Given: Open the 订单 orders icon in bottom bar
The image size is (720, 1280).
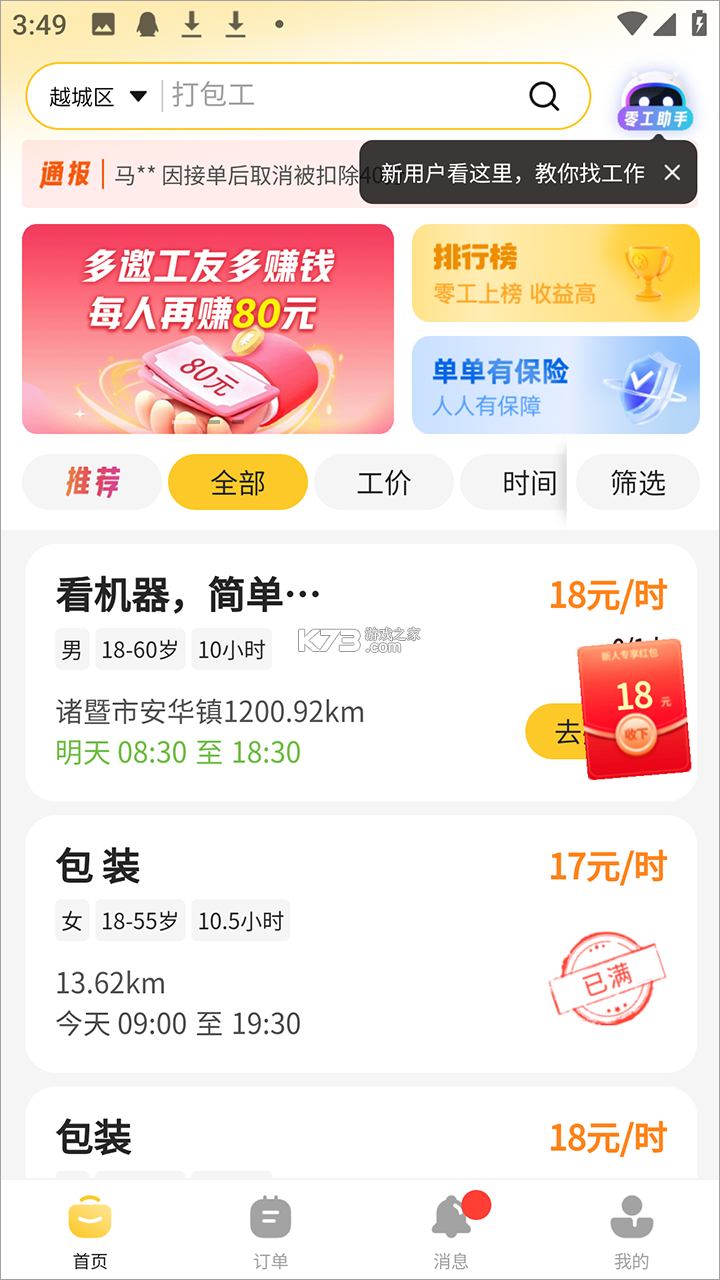Looking at the screenshot, I should [270, 1218].
